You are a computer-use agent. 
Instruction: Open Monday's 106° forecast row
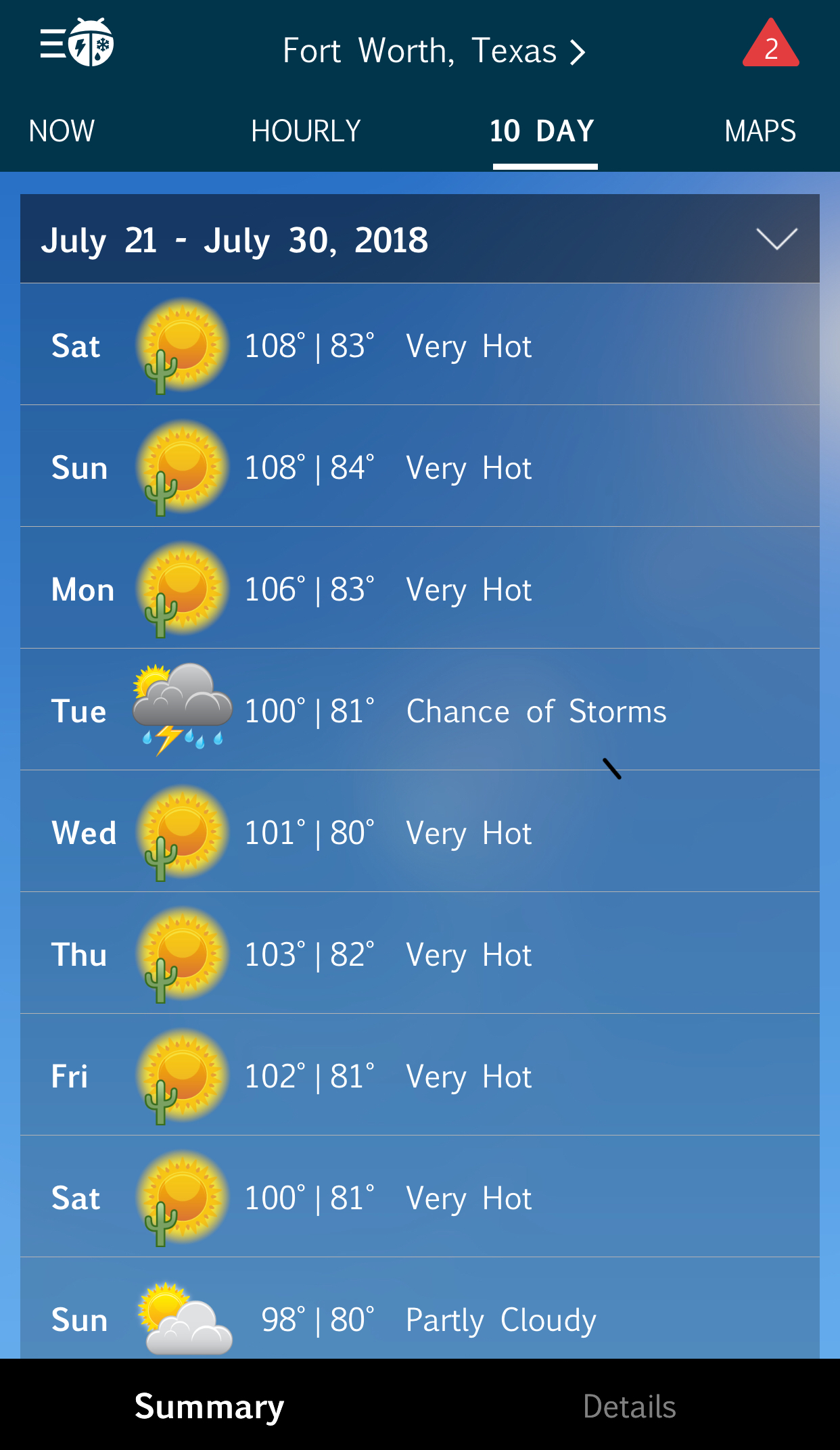(419, 588)
